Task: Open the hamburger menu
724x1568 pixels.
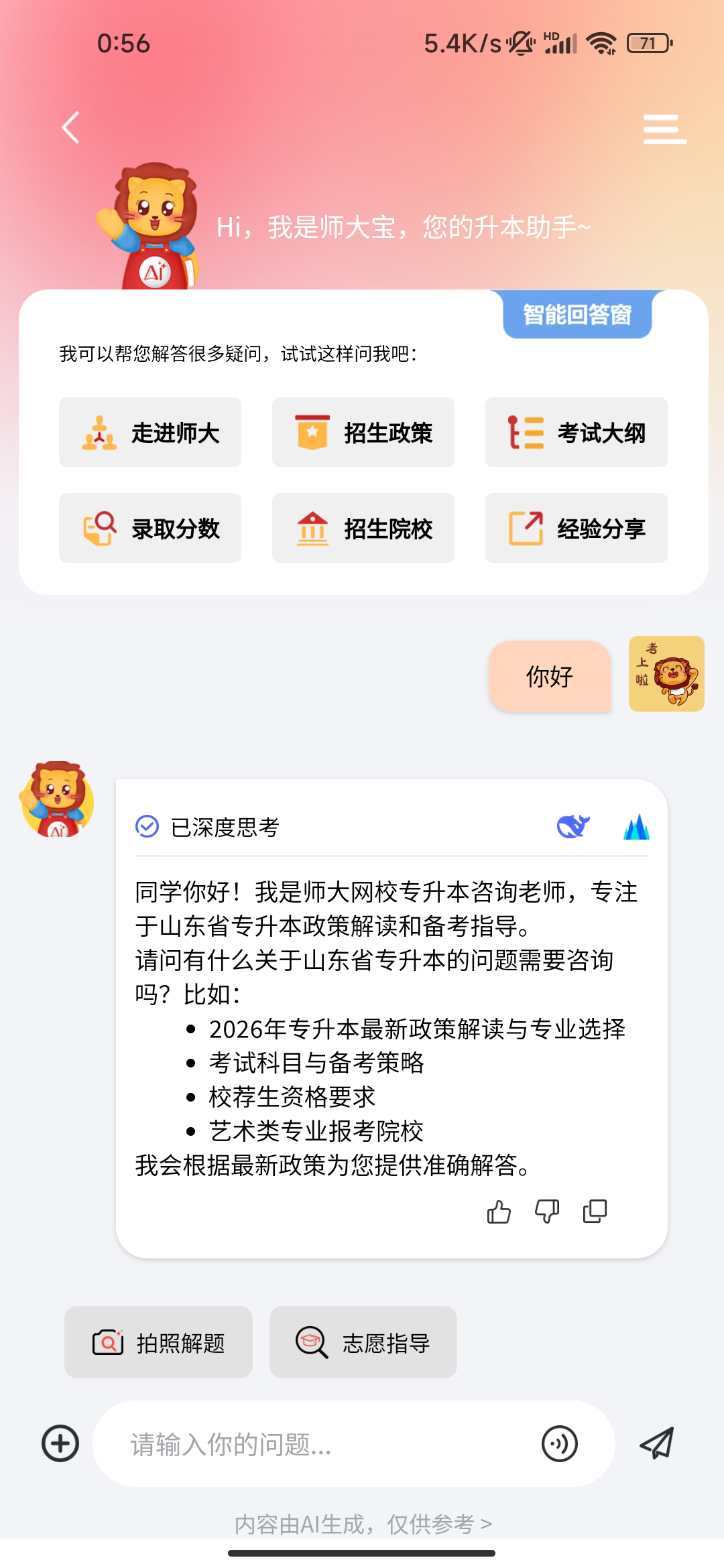Action: 664,129
